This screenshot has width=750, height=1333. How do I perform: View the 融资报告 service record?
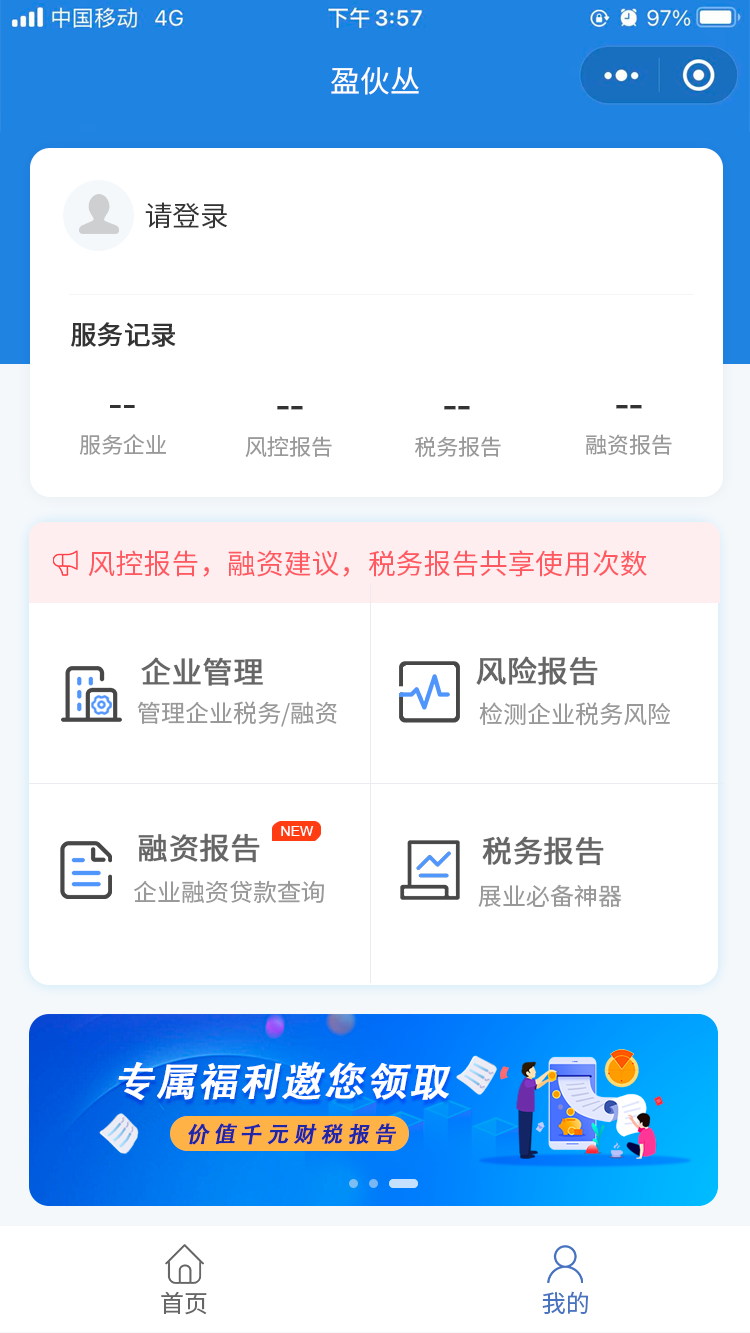(x=629, y=426)
